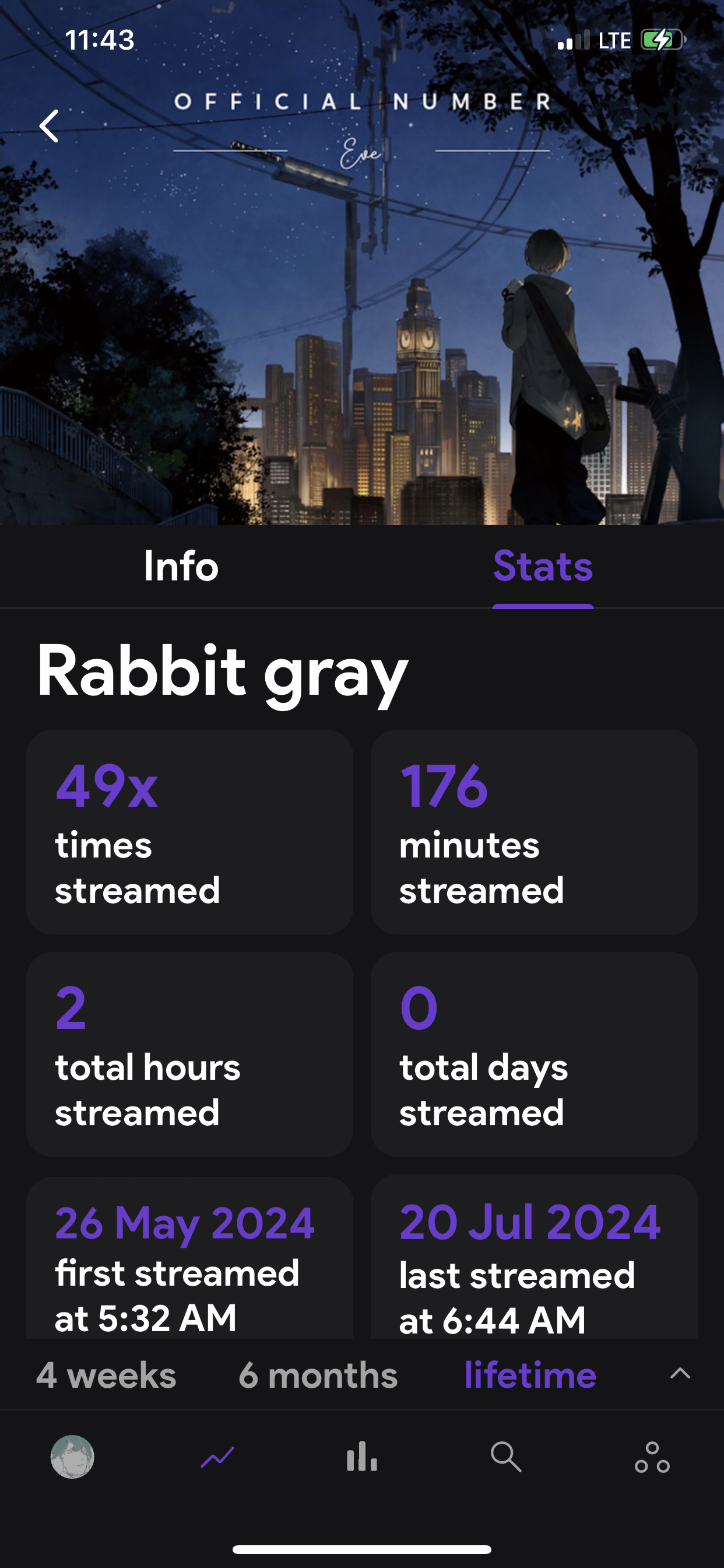724x1568 pixels.
Task: Choose the 6 months time range
Action: [x=318, y=1375]
